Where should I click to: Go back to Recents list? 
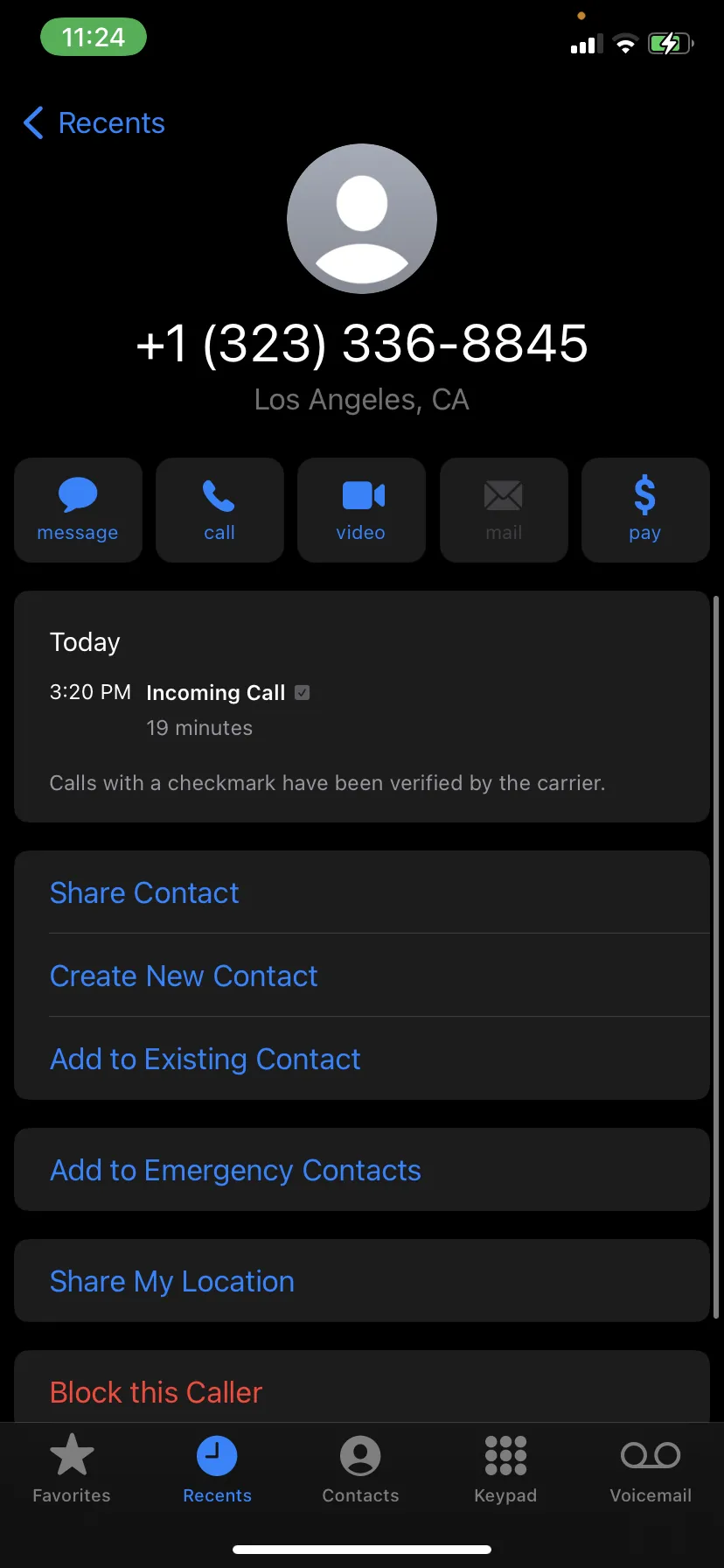click(x=94, y=123)
